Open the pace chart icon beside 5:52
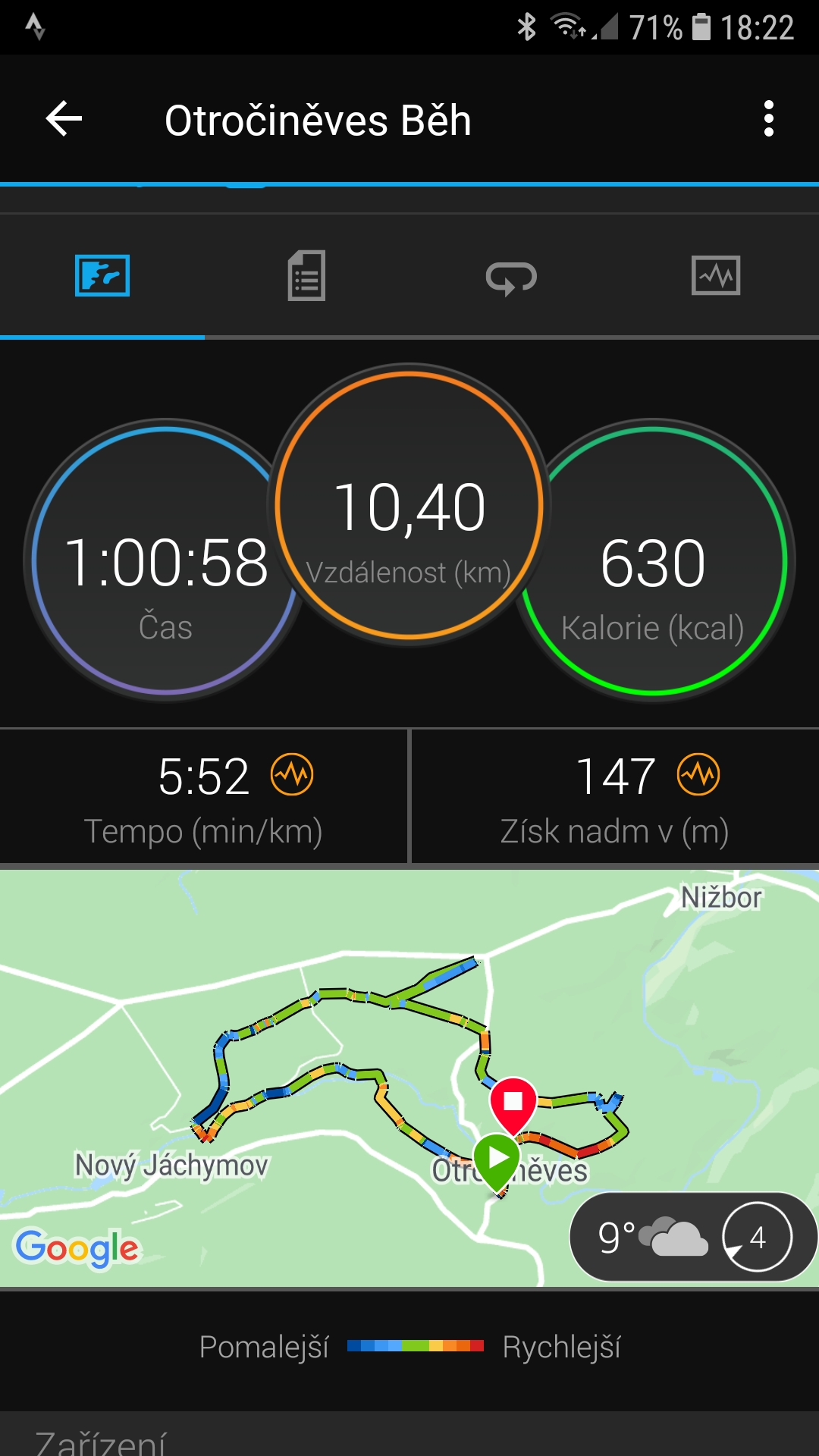 (x=292, y=774)
